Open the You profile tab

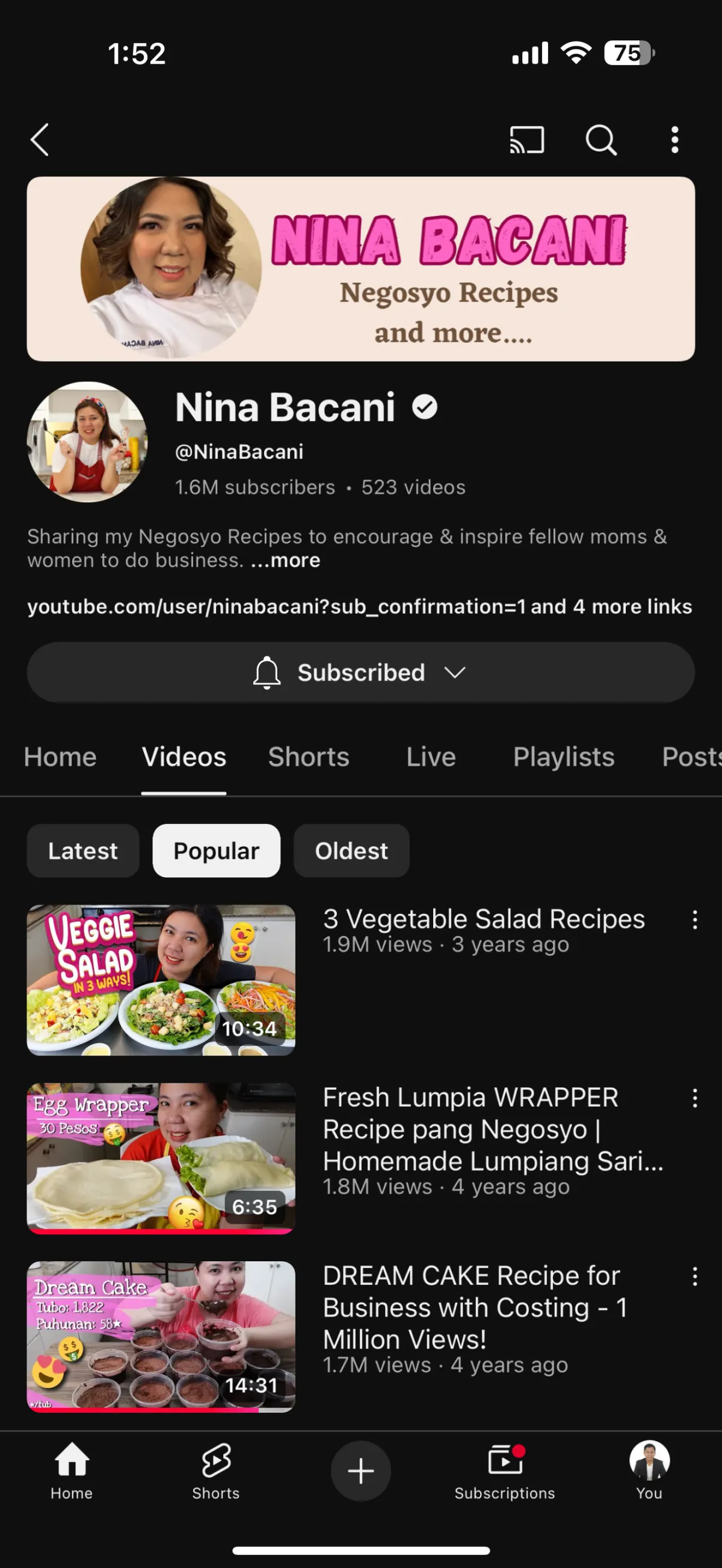tap(649, 1471)
